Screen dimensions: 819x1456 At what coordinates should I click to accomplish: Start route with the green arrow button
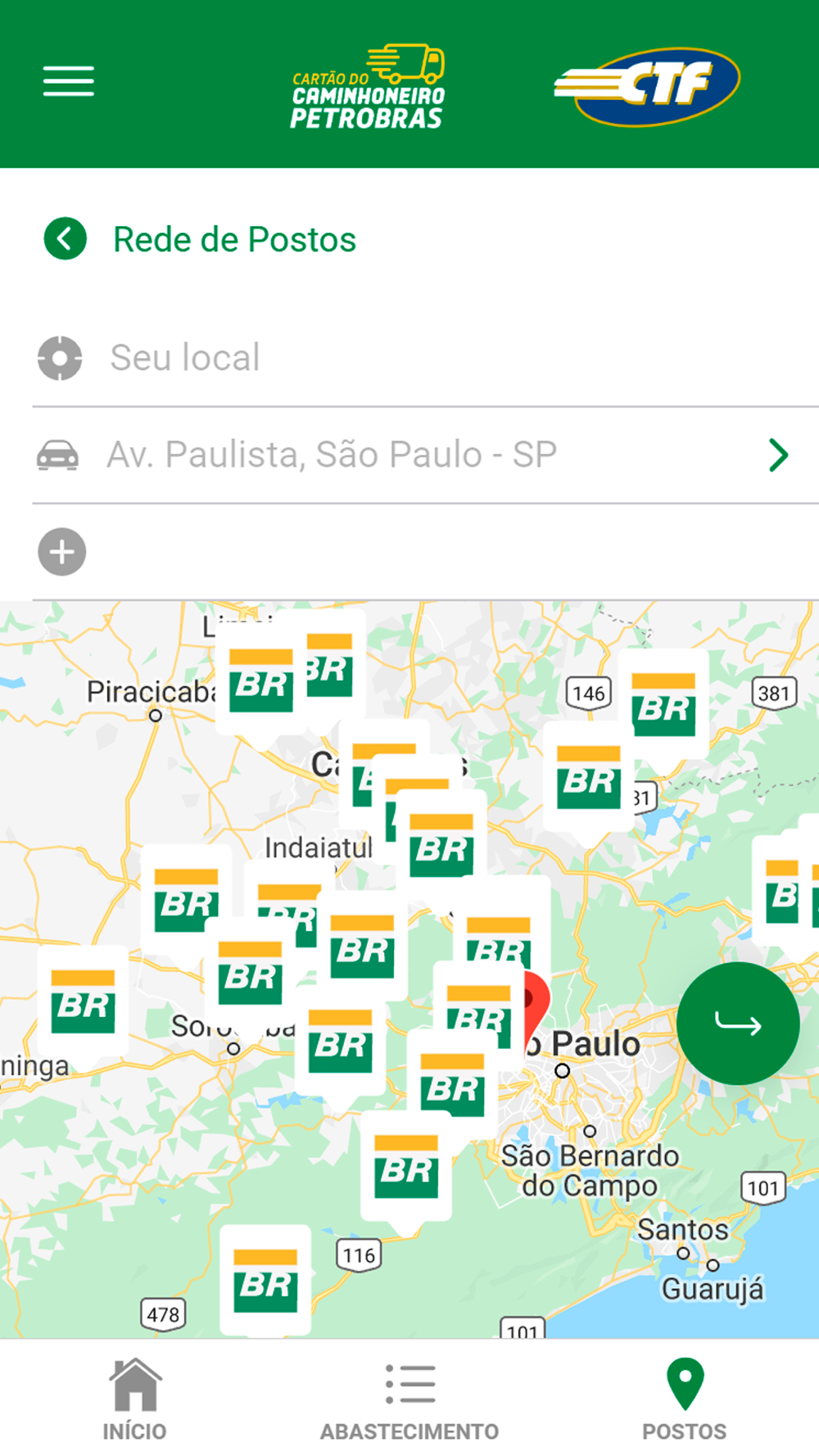738,1024
